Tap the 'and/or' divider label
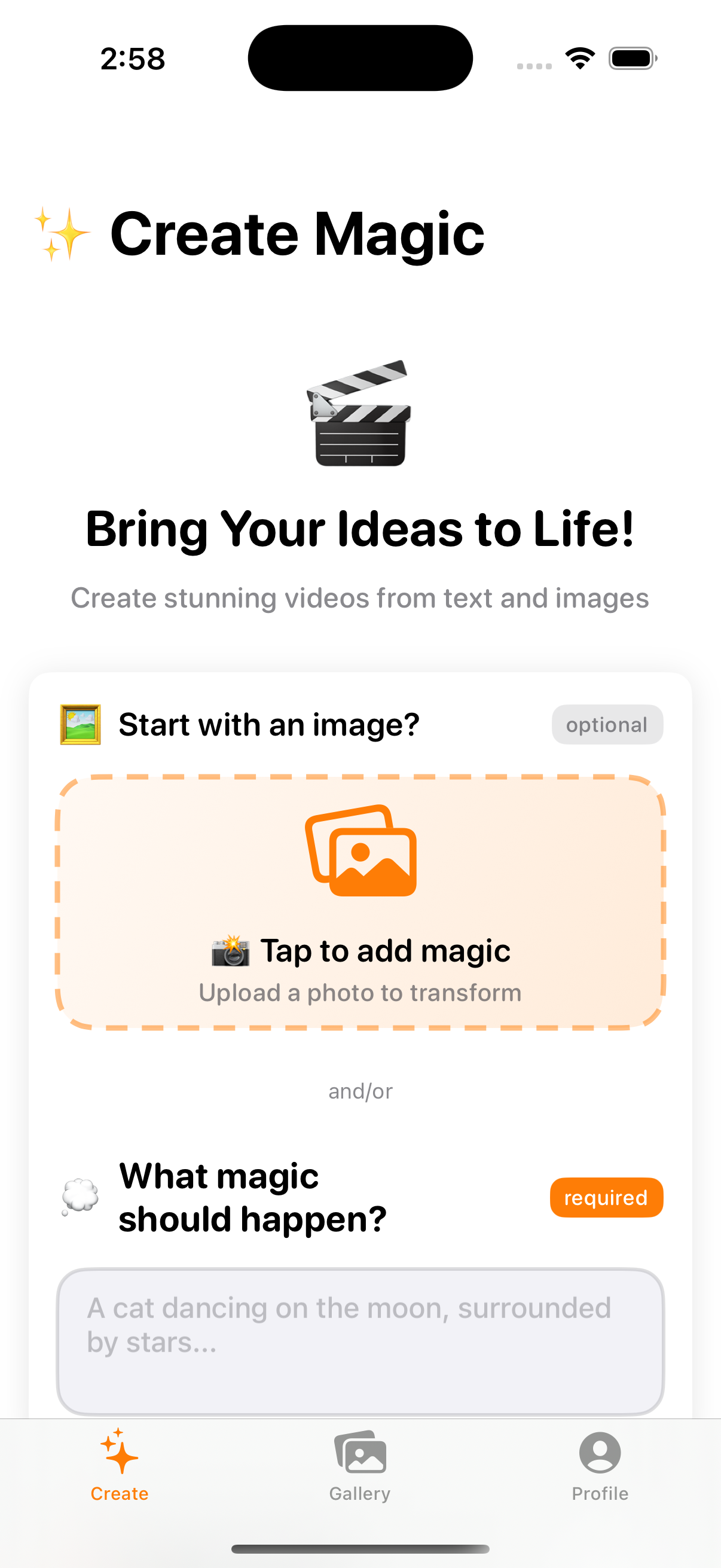 click(360, 1090)
